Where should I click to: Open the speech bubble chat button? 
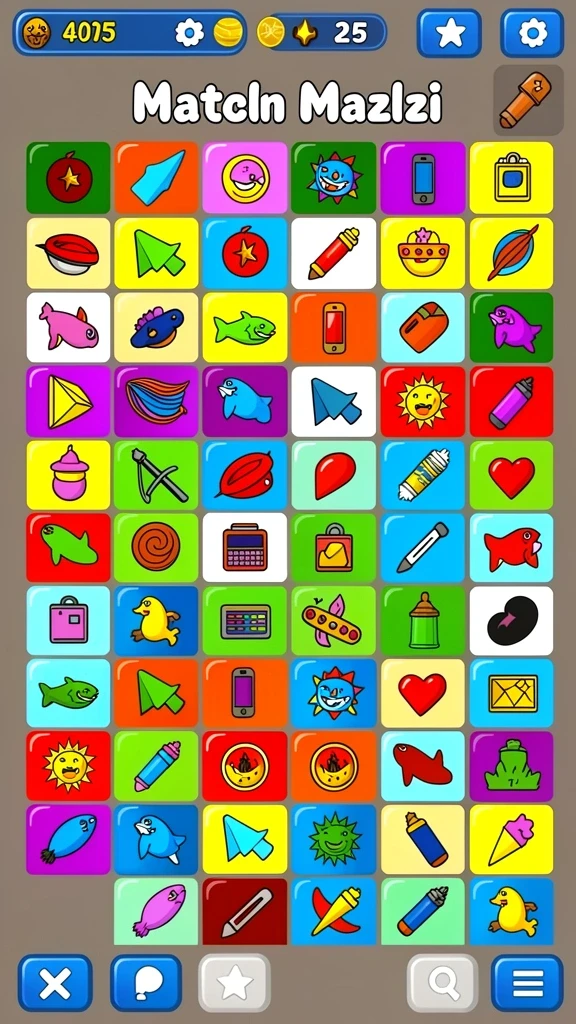tap(146, 983)
